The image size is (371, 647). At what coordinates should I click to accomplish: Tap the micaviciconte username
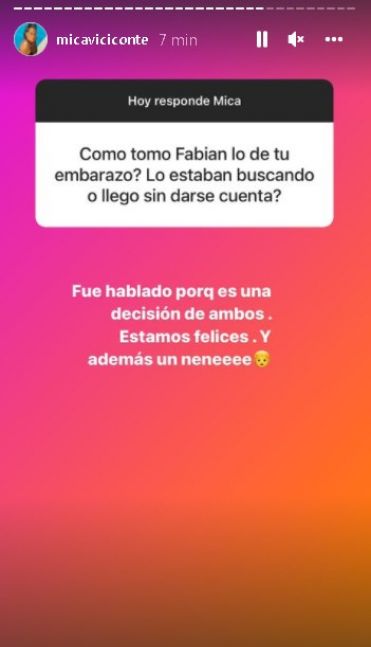coord(102,40)
